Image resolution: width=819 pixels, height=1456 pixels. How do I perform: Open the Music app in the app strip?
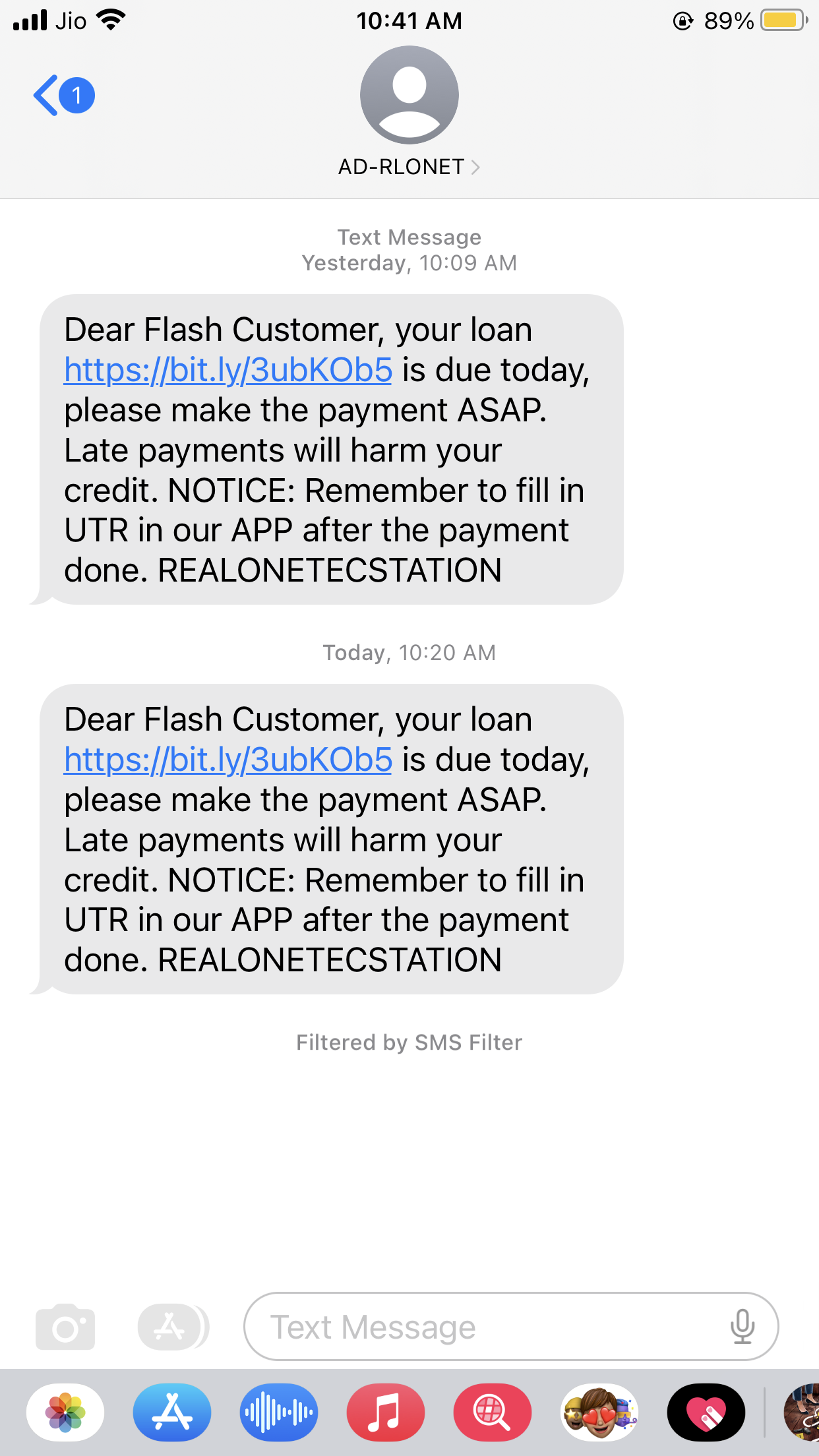386,1412
